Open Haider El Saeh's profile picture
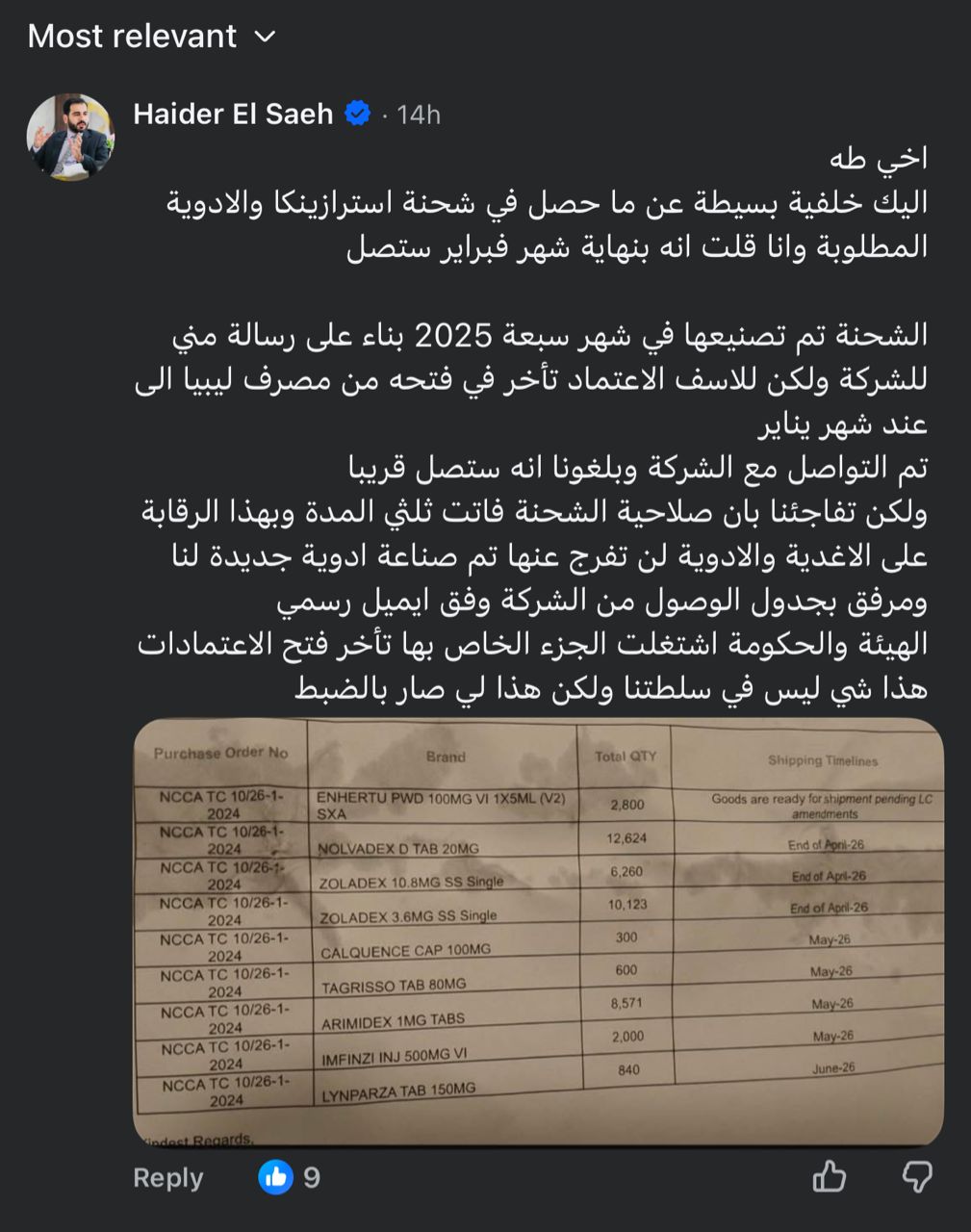971x1232 pixels. tap(69, 137)
